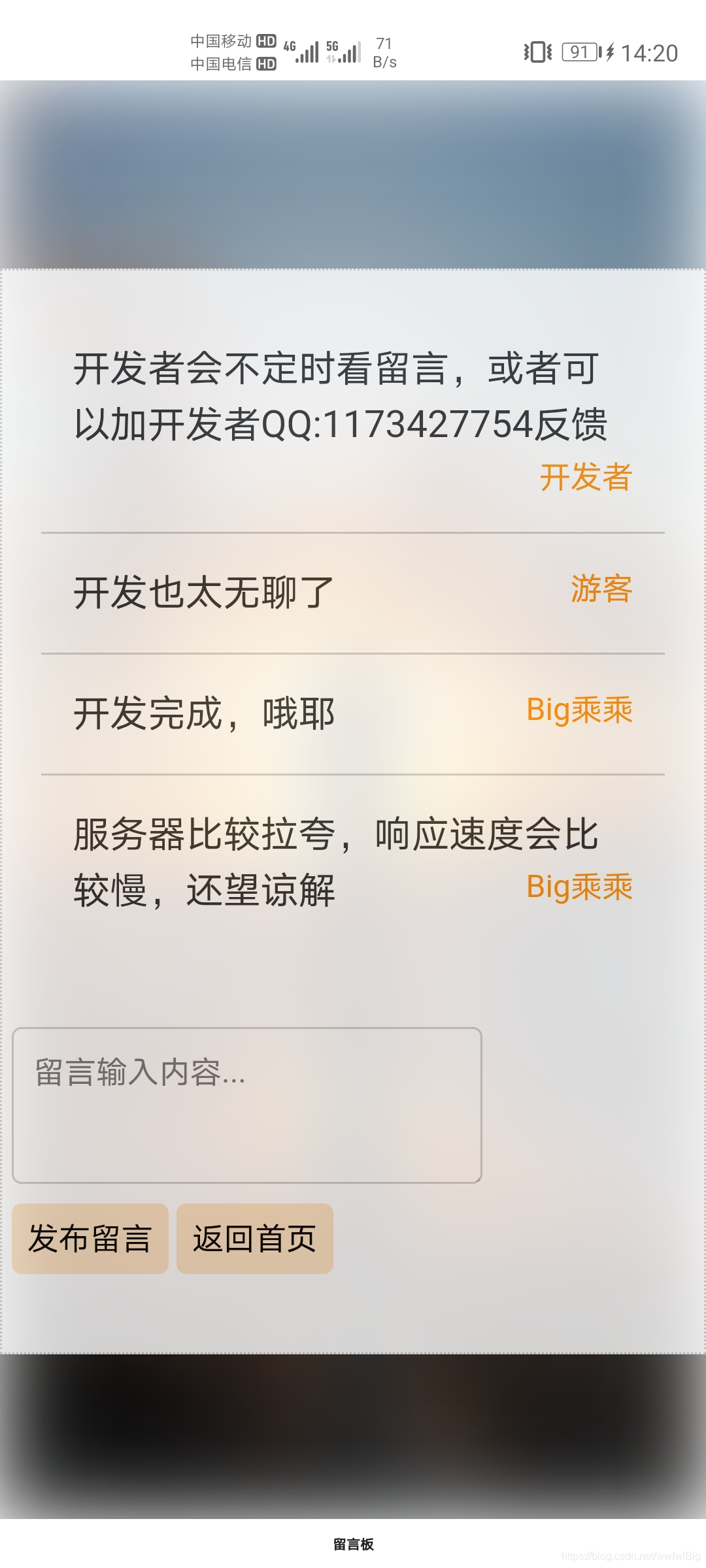Focus the 留言输入内容 text field
Screen dimensions: 706x1568
(x=247, y=1105)
